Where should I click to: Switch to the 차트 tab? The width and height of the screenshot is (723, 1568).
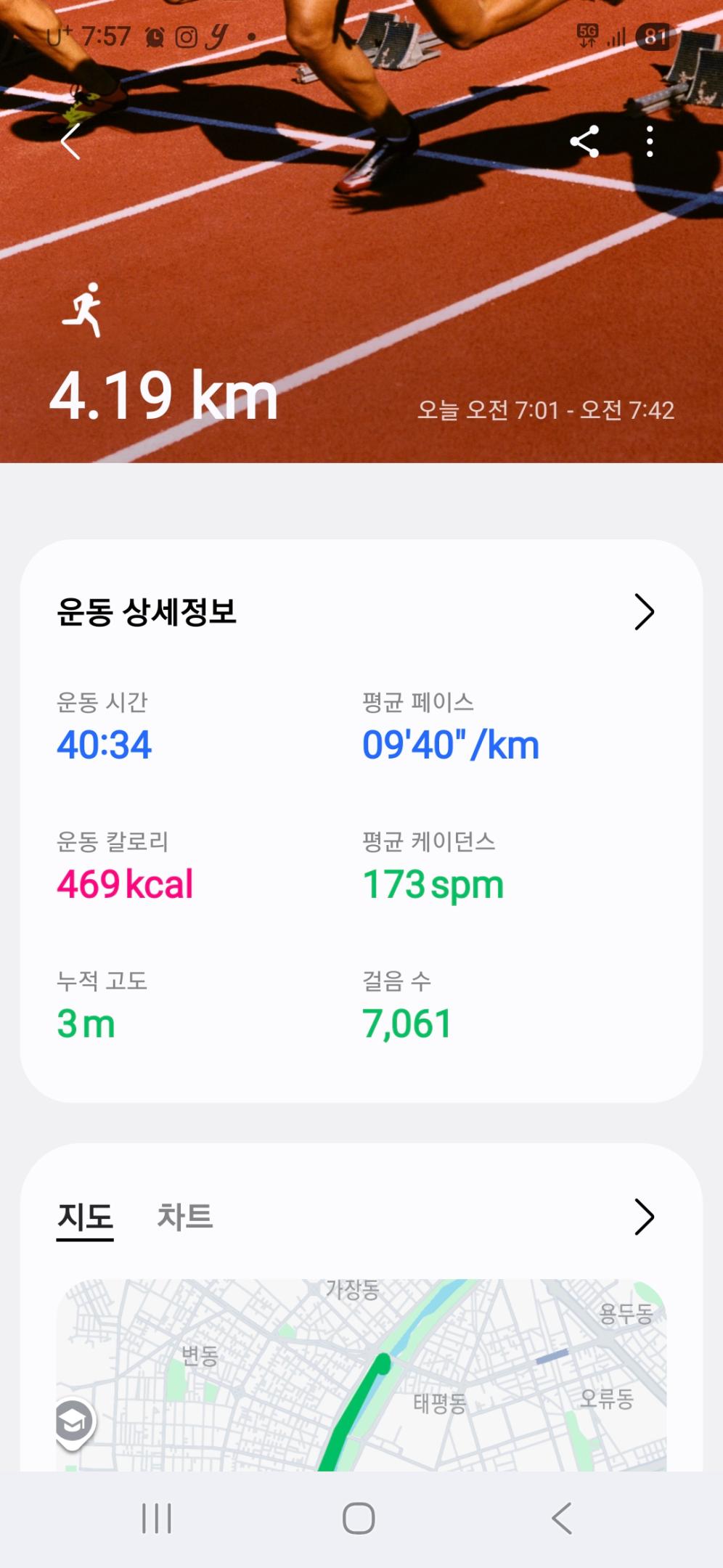coord(185,1217)
